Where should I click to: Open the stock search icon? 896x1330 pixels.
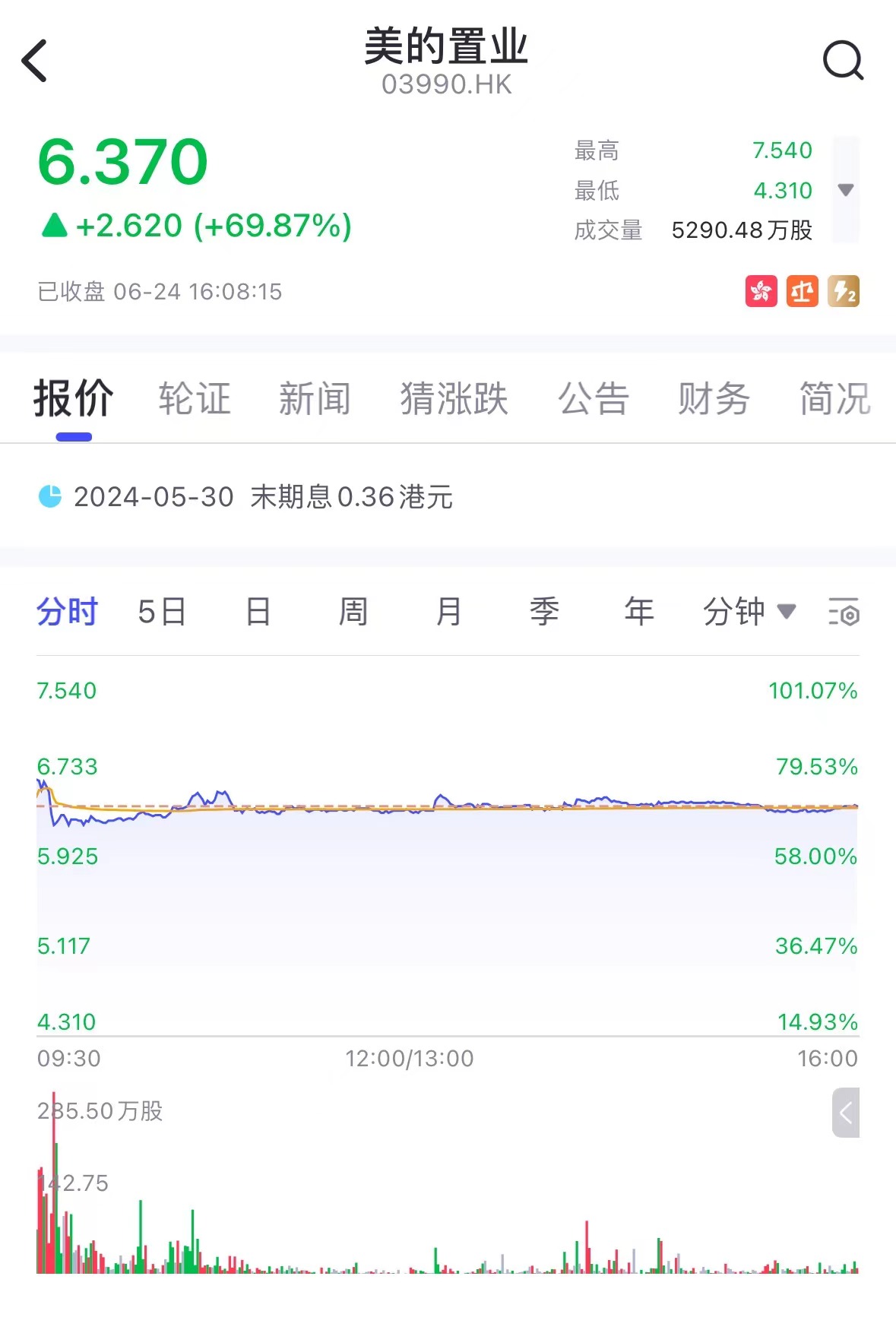[x=843, y=61]
